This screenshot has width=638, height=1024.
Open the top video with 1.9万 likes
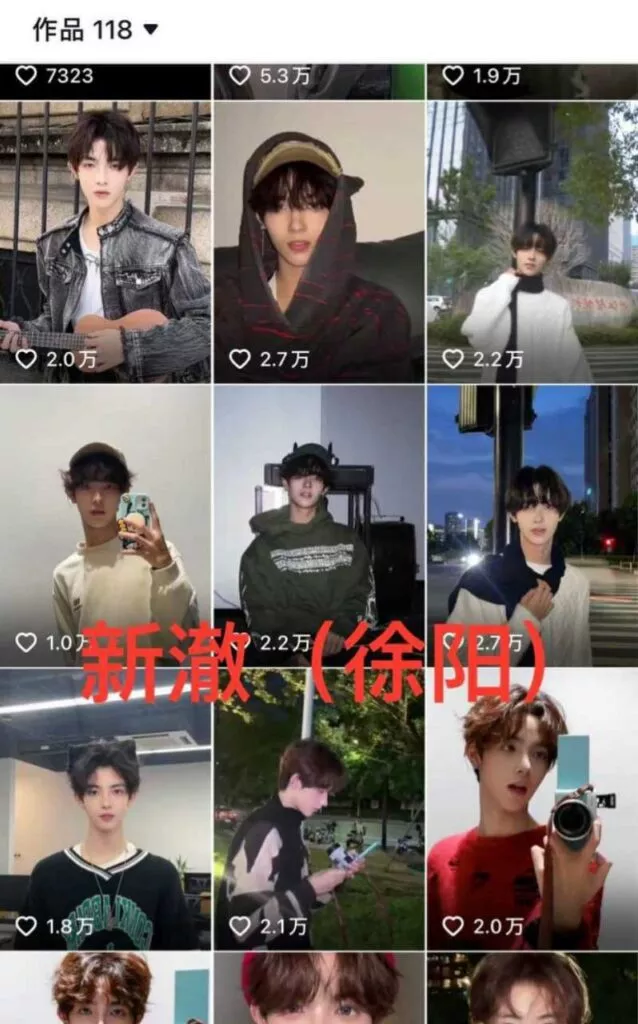point(532,81)
